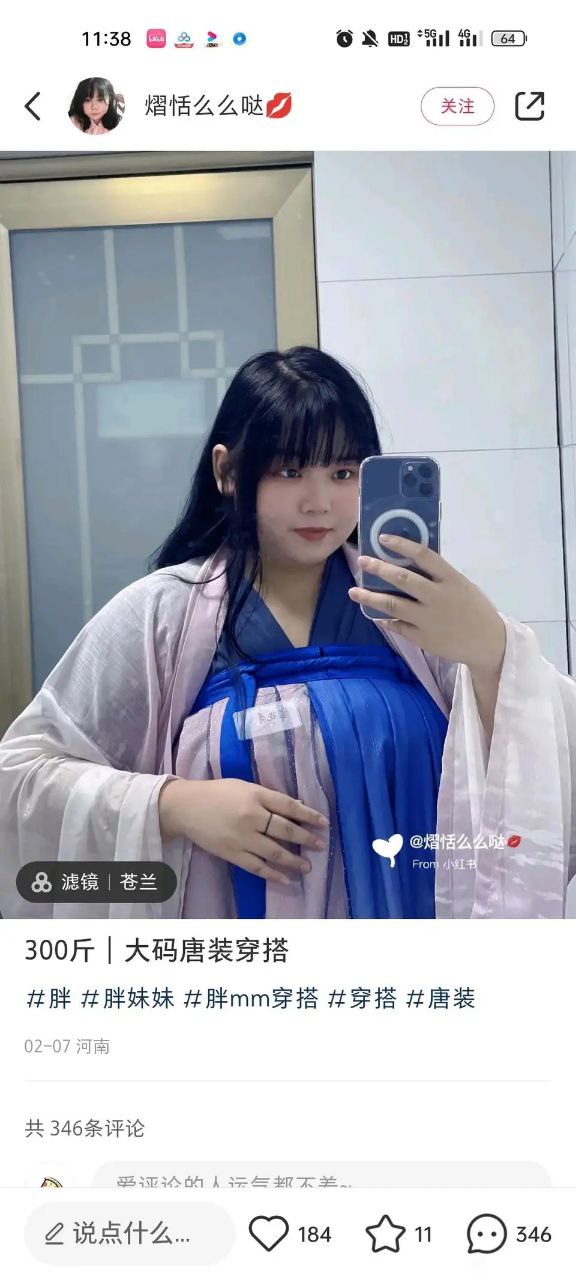
Task: Open the author's profile avatar
Action: point(96,106)
